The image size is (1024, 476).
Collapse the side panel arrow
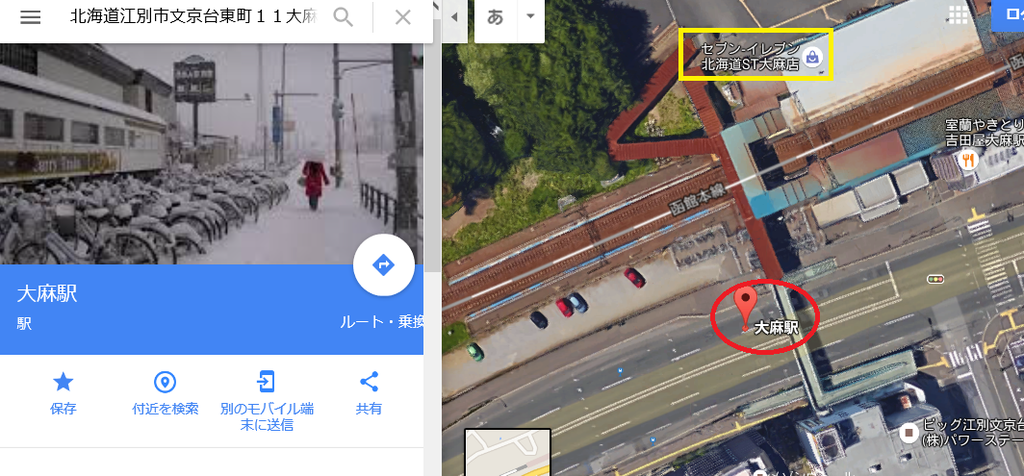click(x=455, y=17)
